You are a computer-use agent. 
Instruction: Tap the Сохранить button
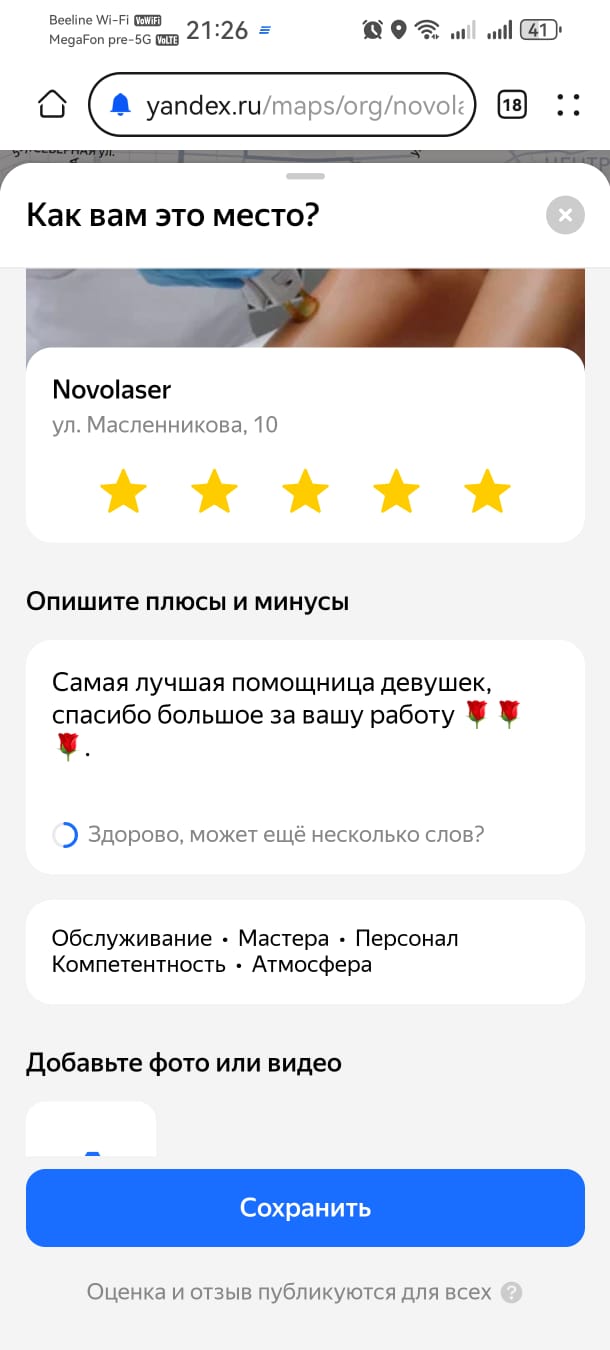point(305,1208)
